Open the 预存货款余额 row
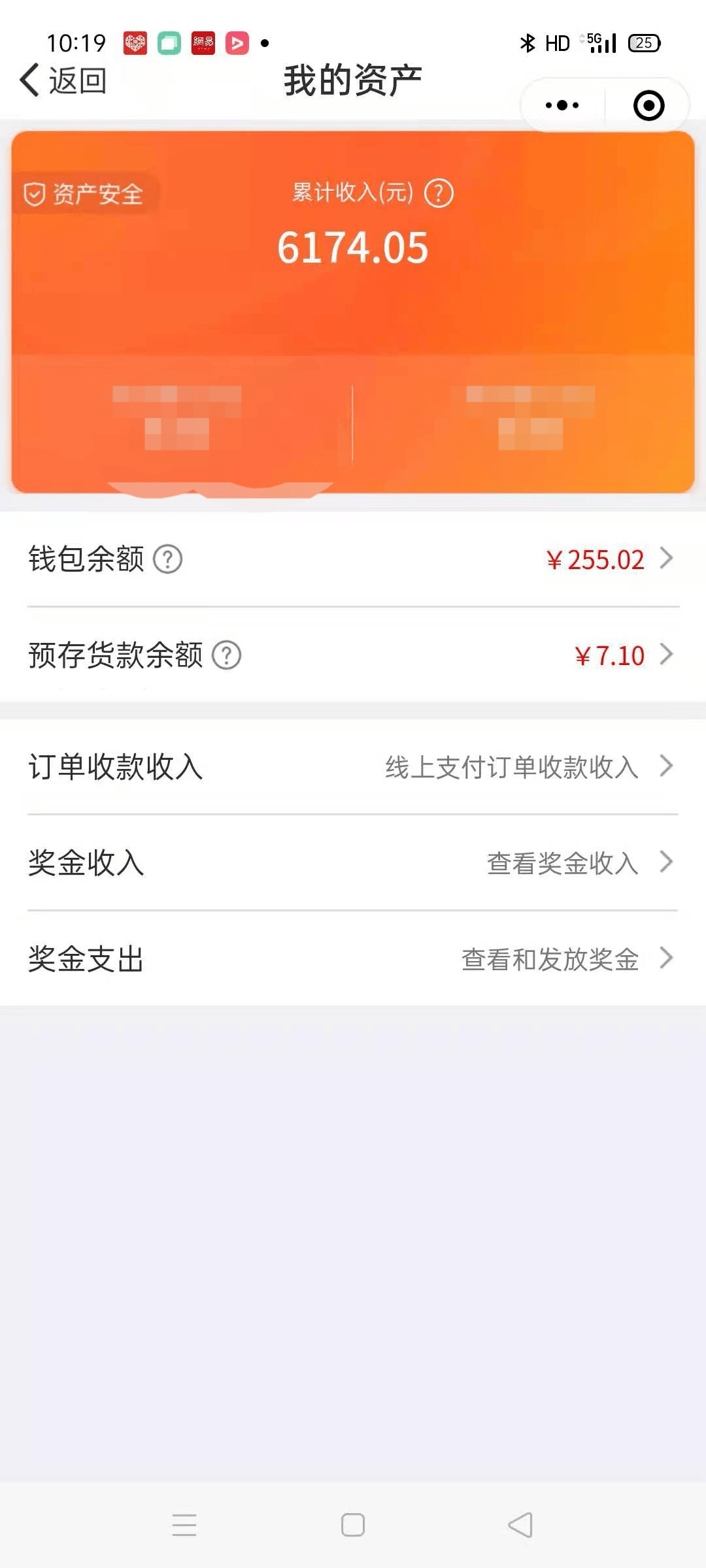 point(353,655)
